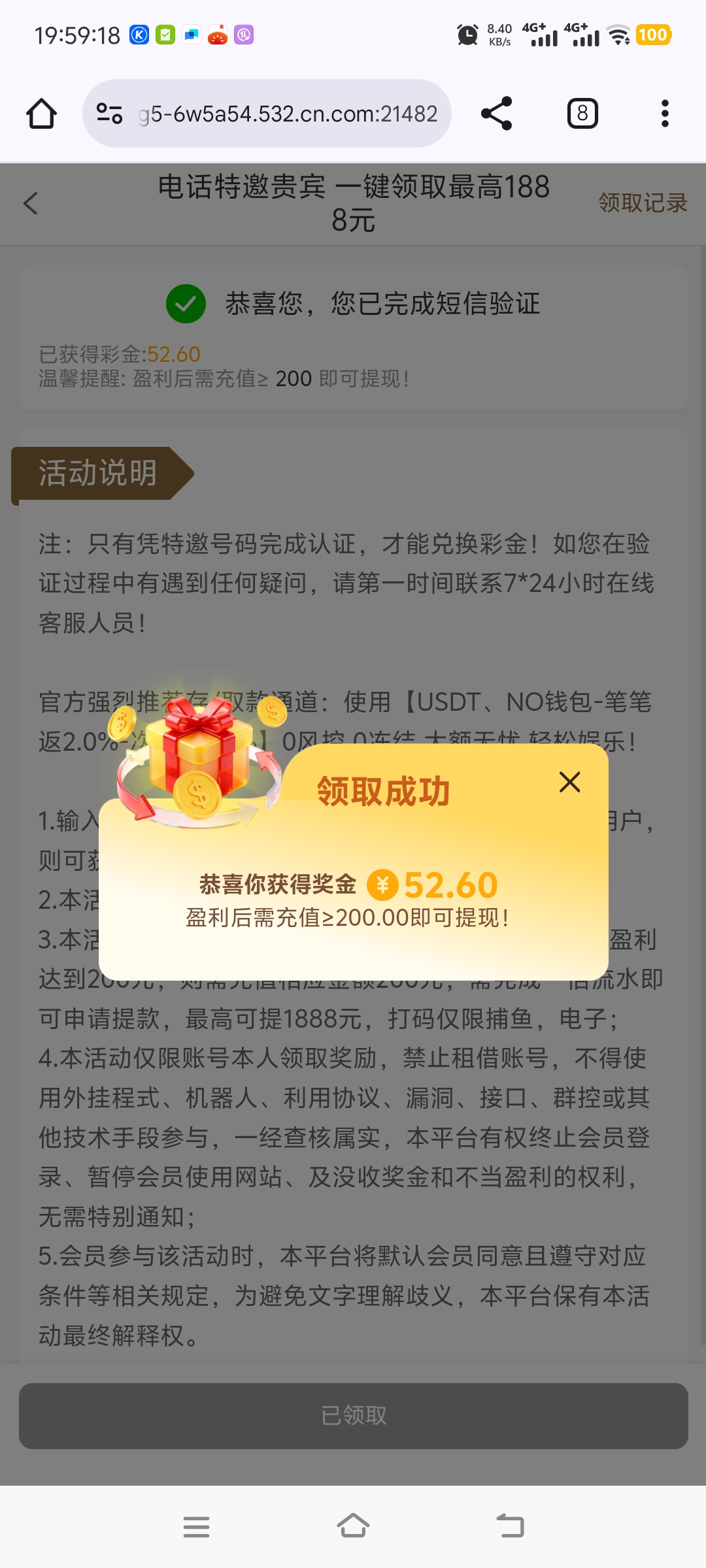
Task: Close the 领取成功 popup
Action: (x=569, y=781)
